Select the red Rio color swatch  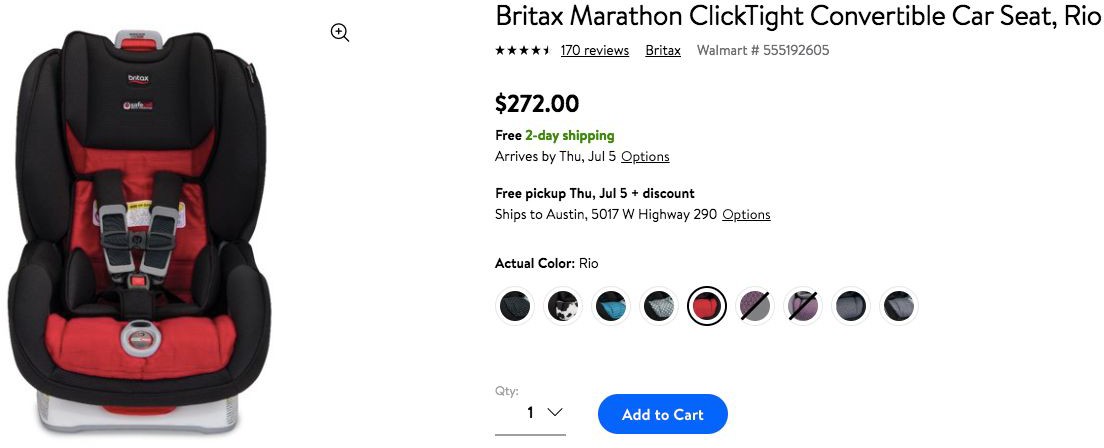coord(707,306)
